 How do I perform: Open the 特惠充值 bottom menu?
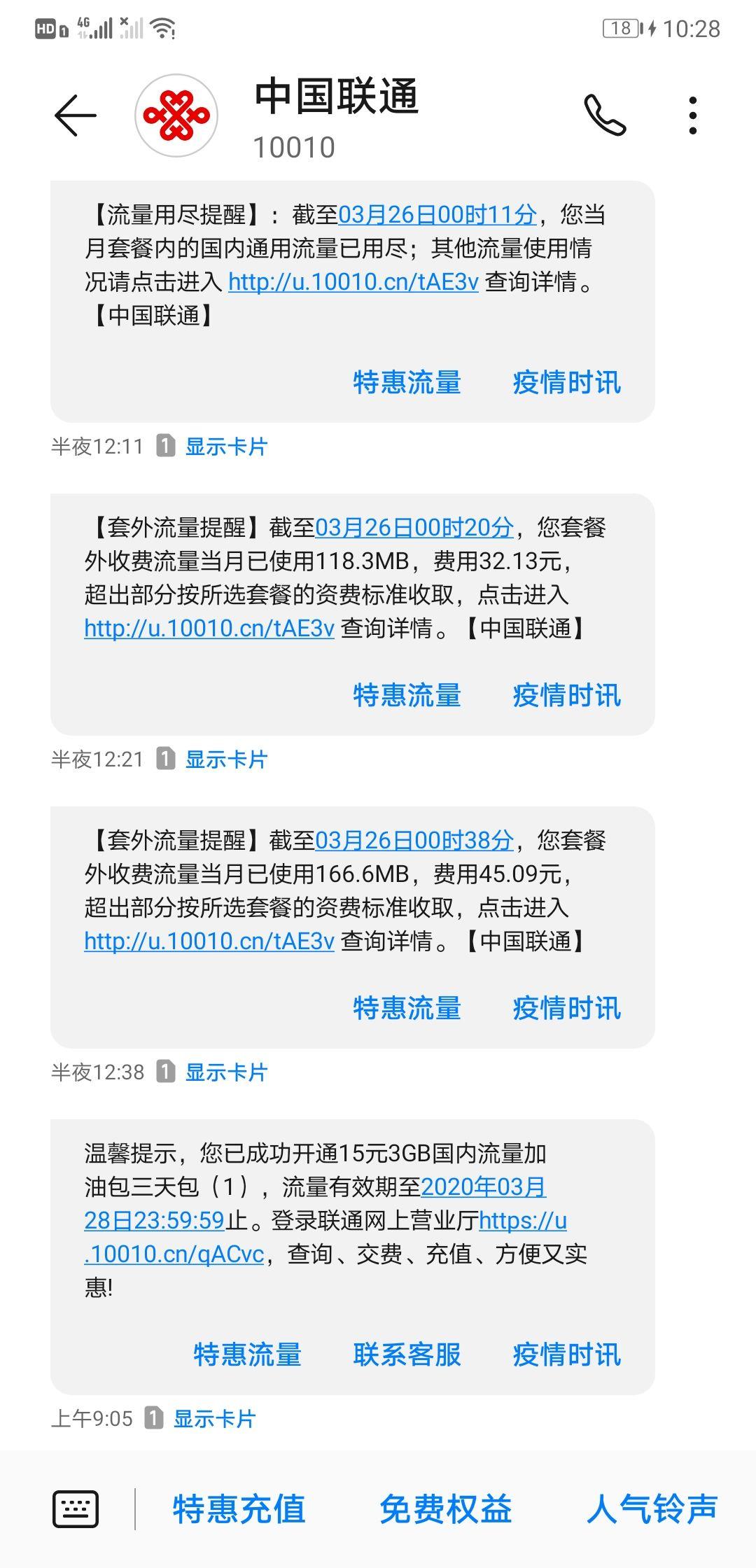(x=239, y=1508)
